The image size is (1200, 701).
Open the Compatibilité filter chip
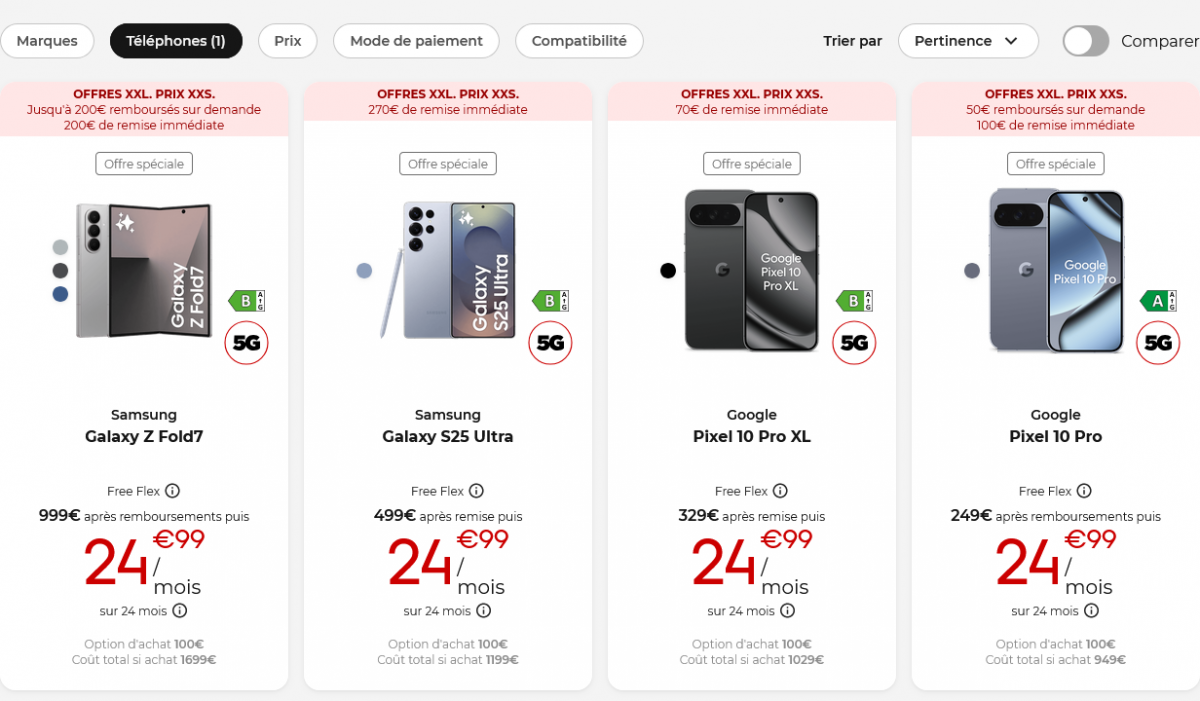coord(579,41)
